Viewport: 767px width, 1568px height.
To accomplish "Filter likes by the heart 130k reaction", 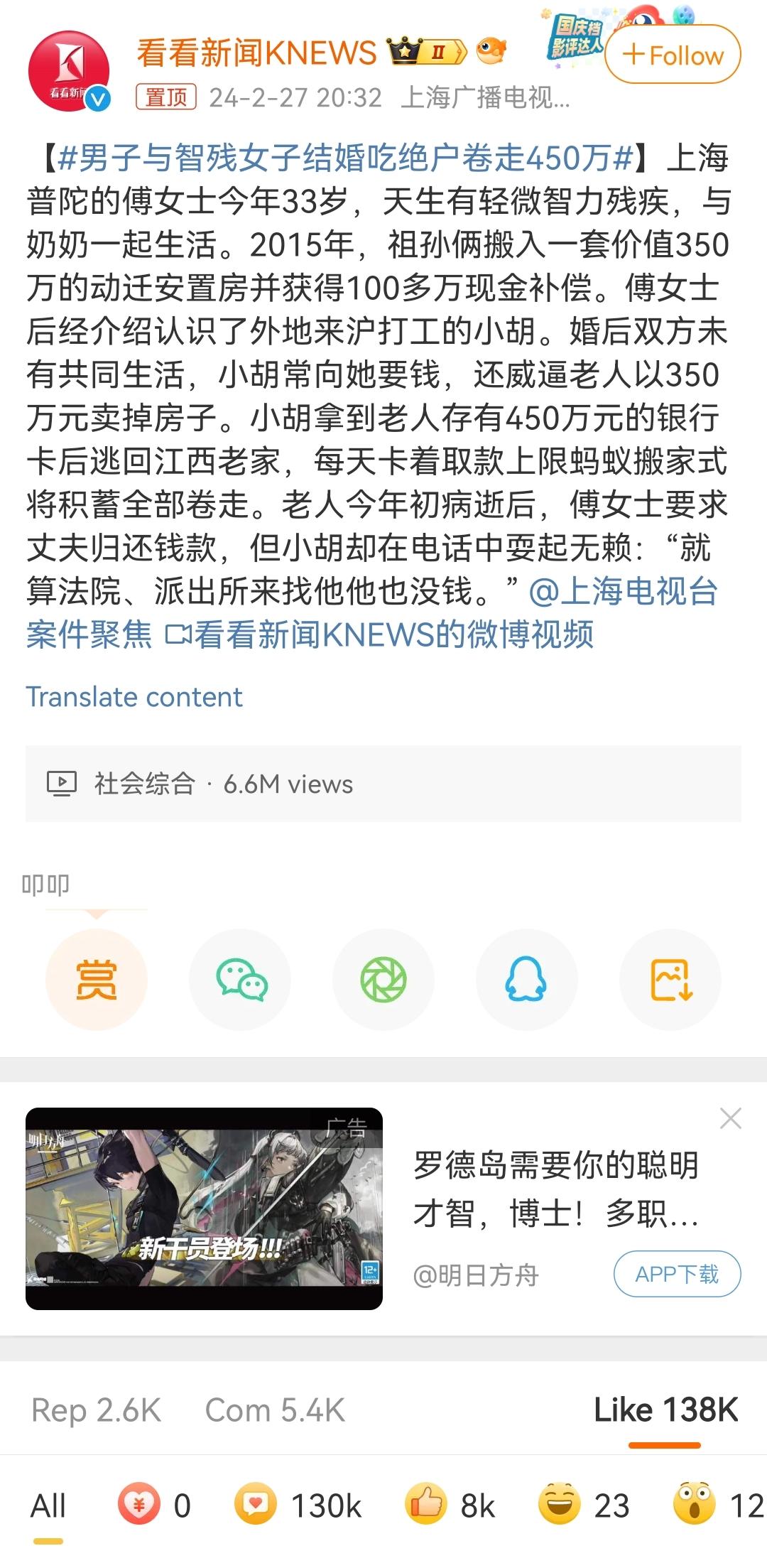I will (298, 1505).
